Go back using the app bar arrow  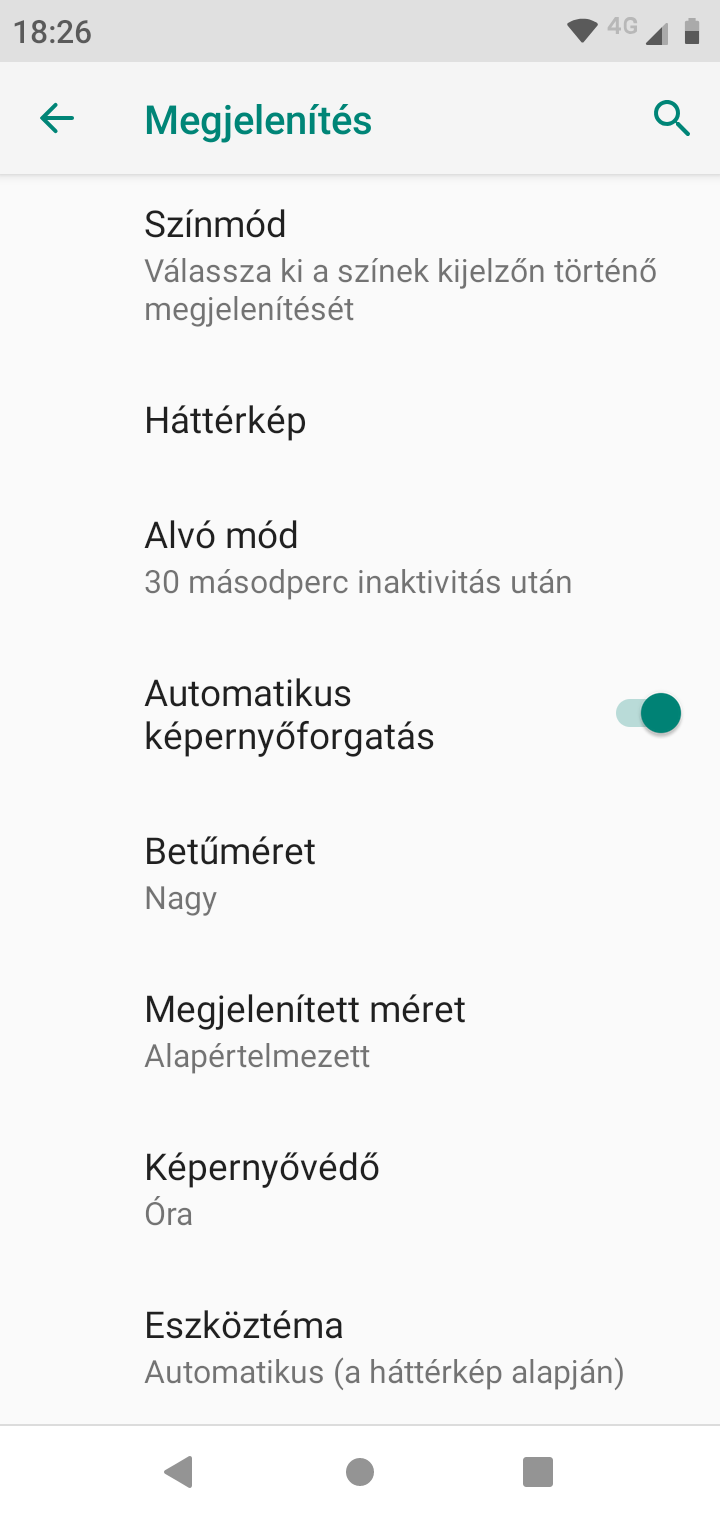pyautogui.click(x=57, y=119)
